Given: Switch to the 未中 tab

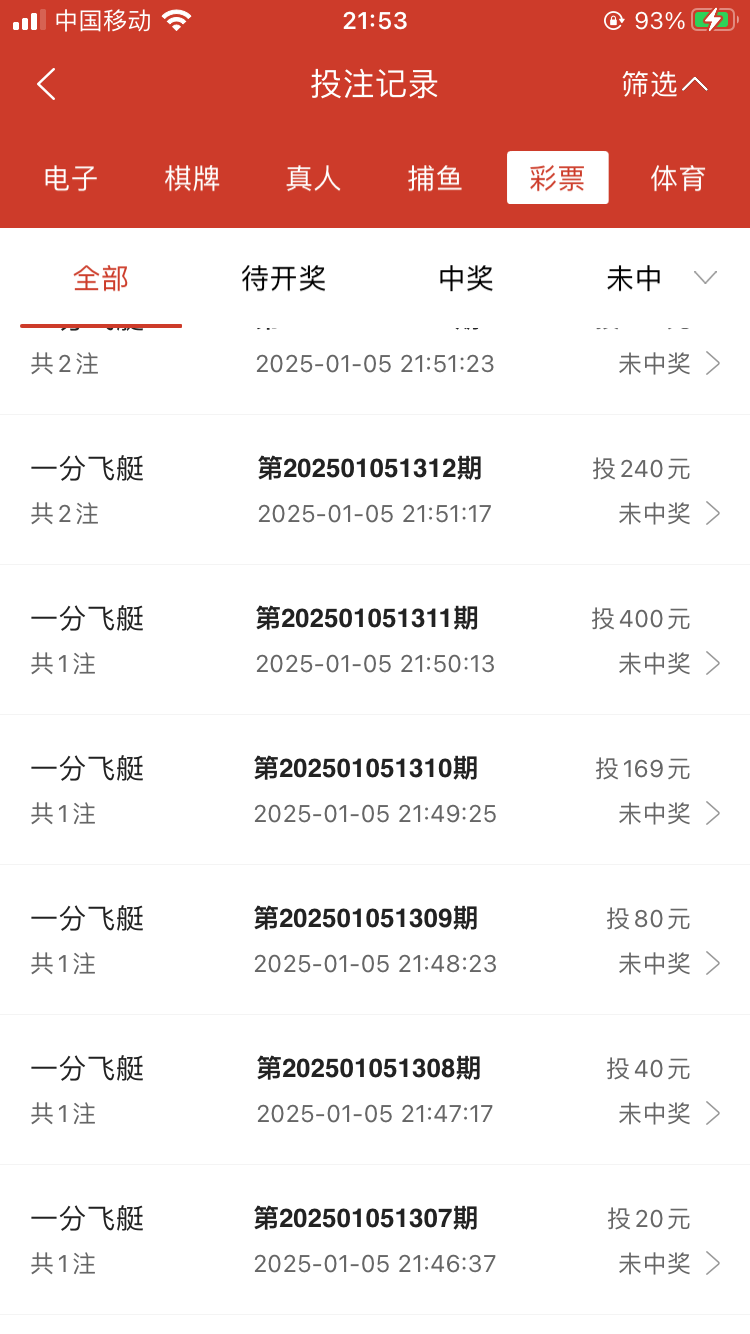Looking at the screenshot, I should (634, 279).
